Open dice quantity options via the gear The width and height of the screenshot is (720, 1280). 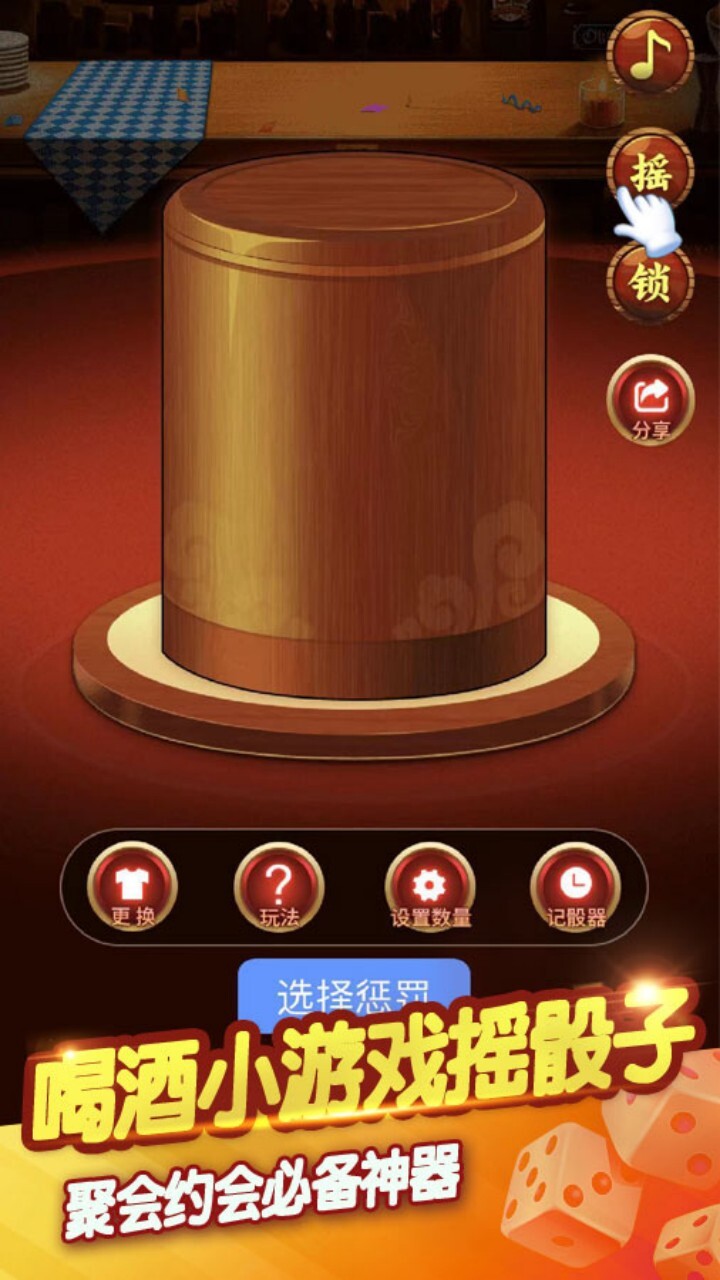[x=428, y=885]
